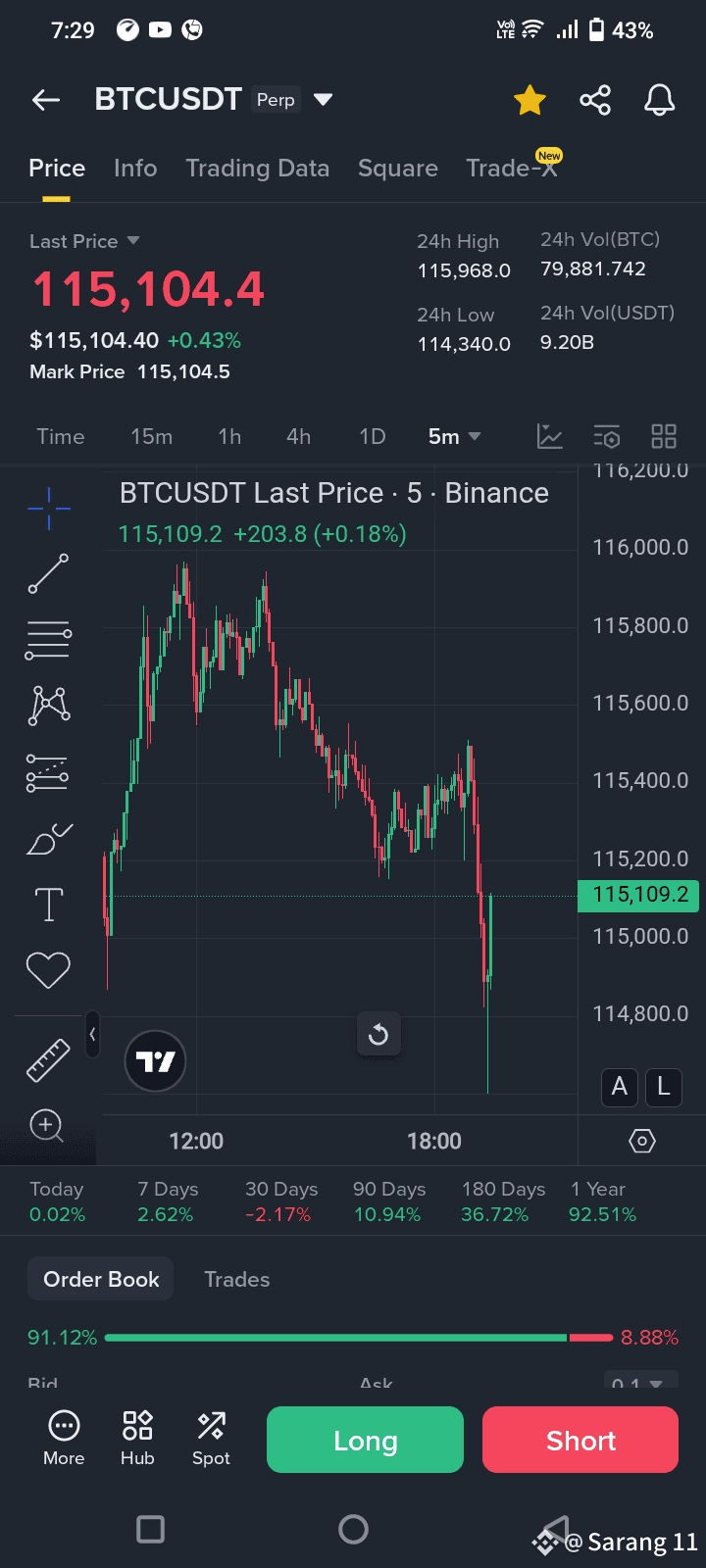Expand the 5m interval dropdown
The width and height of the screenshot is (706, 1568).
pos(454,436)
